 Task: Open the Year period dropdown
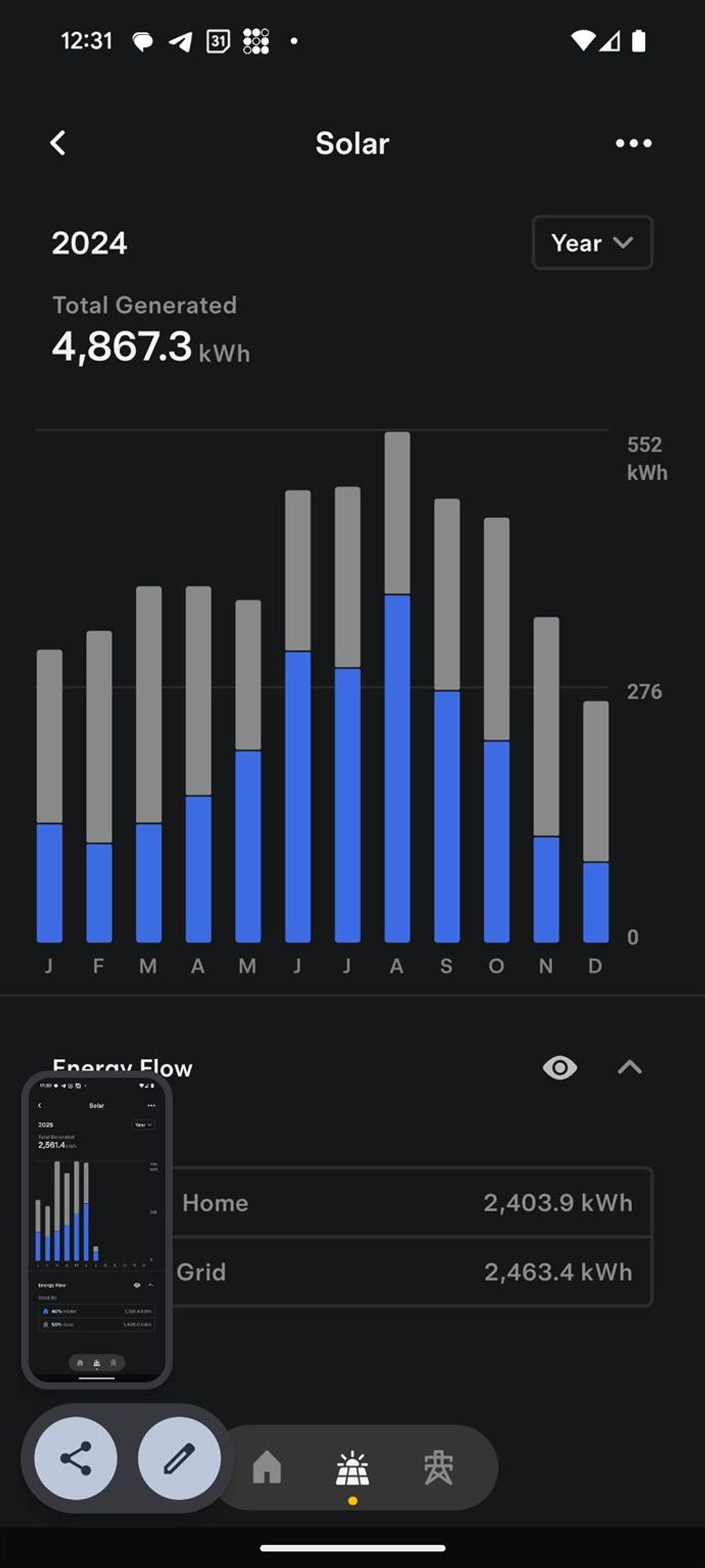pyautogui.click(x=592, y=243)
